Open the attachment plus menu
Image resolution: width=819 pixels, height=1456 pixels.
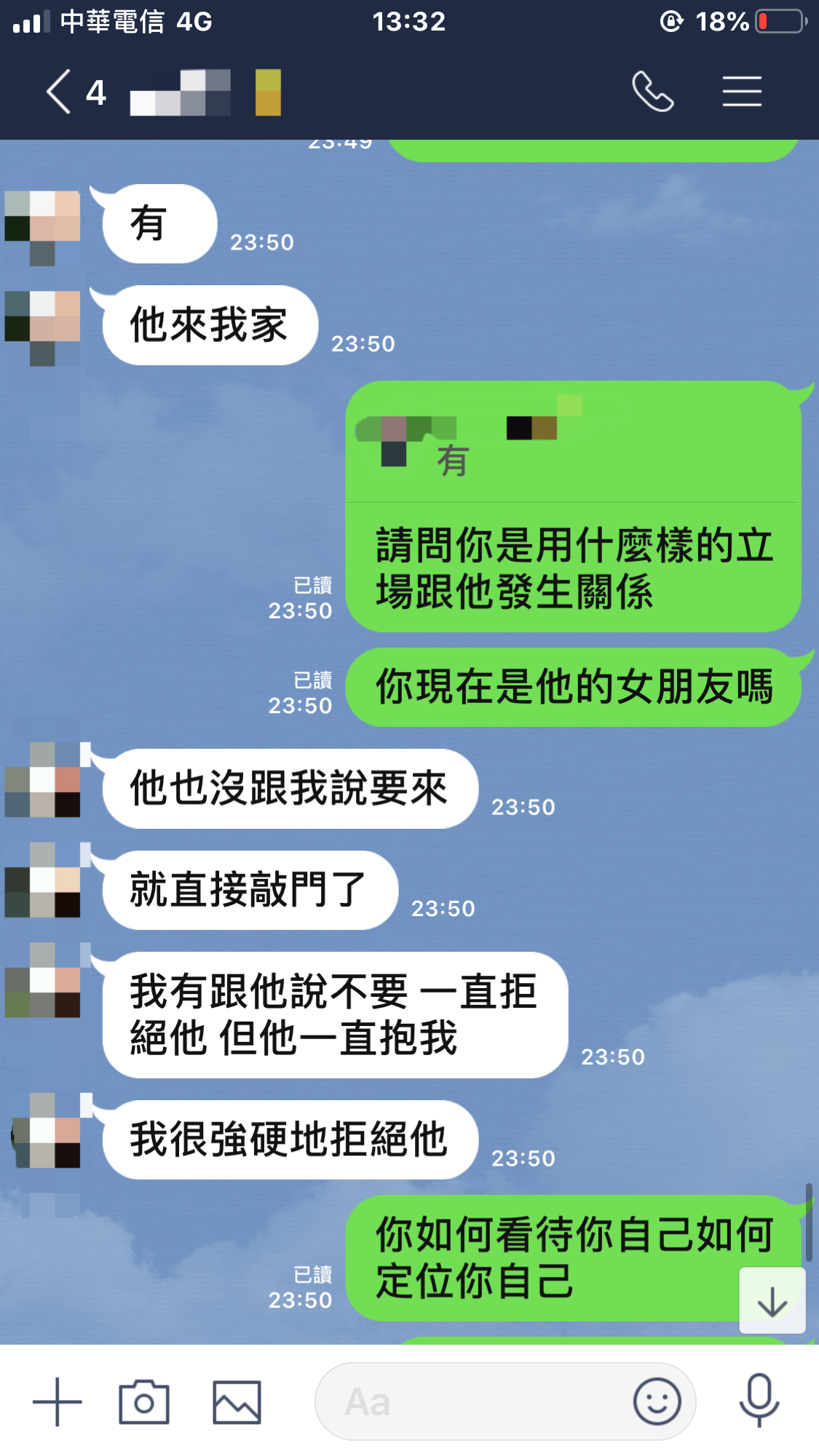58,1401
